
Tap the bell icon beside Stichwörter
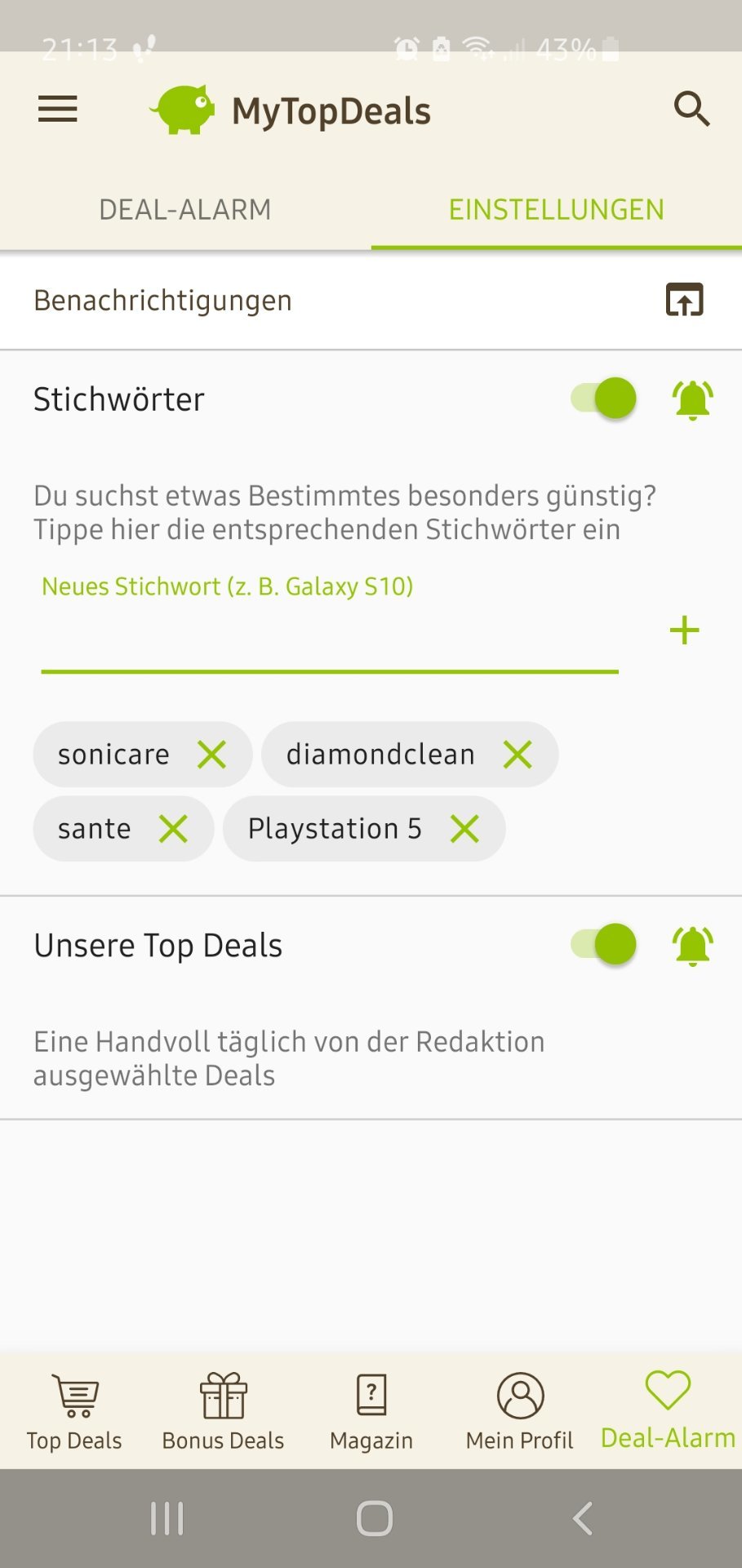(692, 400)
